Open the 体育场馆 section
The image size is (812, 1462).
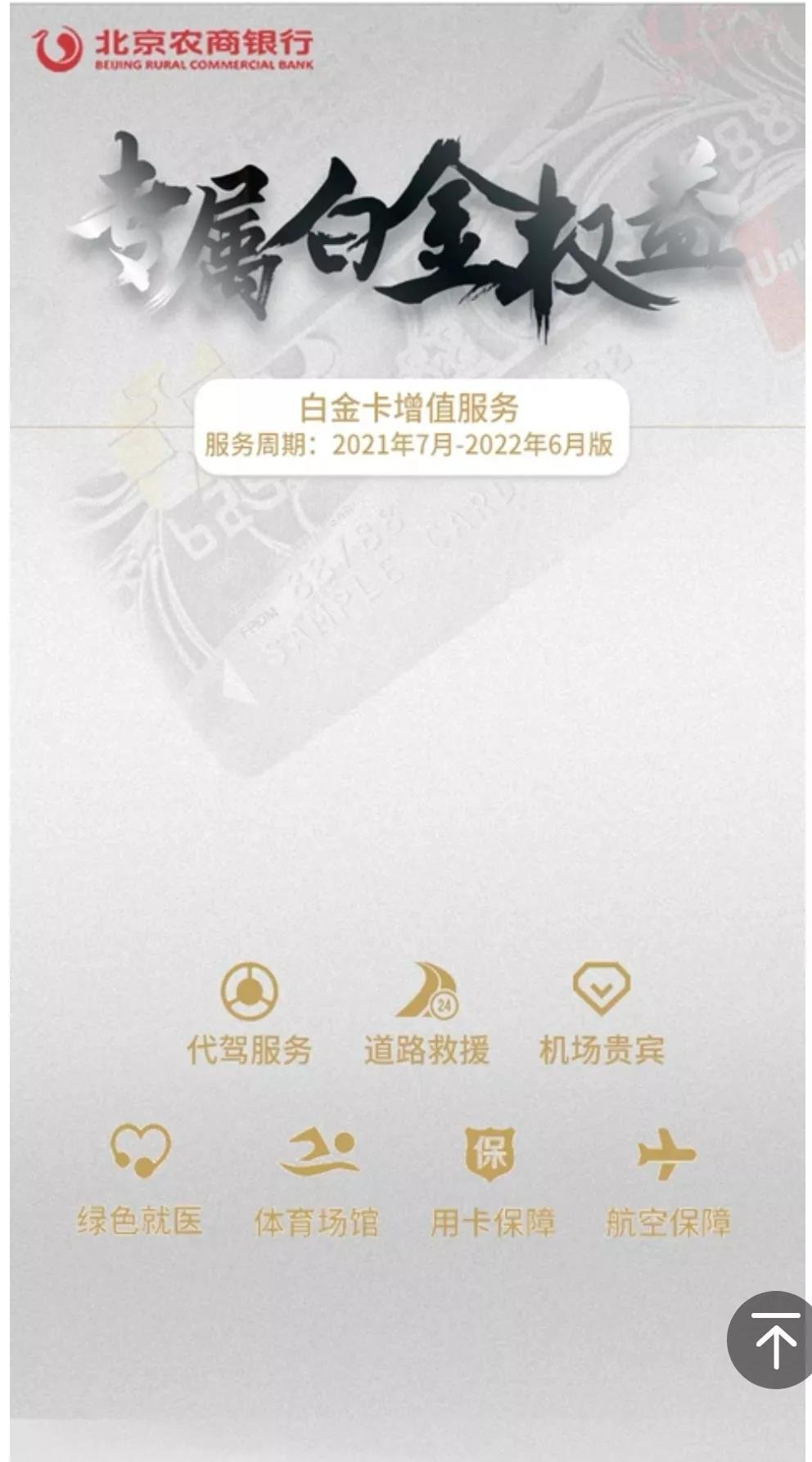pos(317,1179)
